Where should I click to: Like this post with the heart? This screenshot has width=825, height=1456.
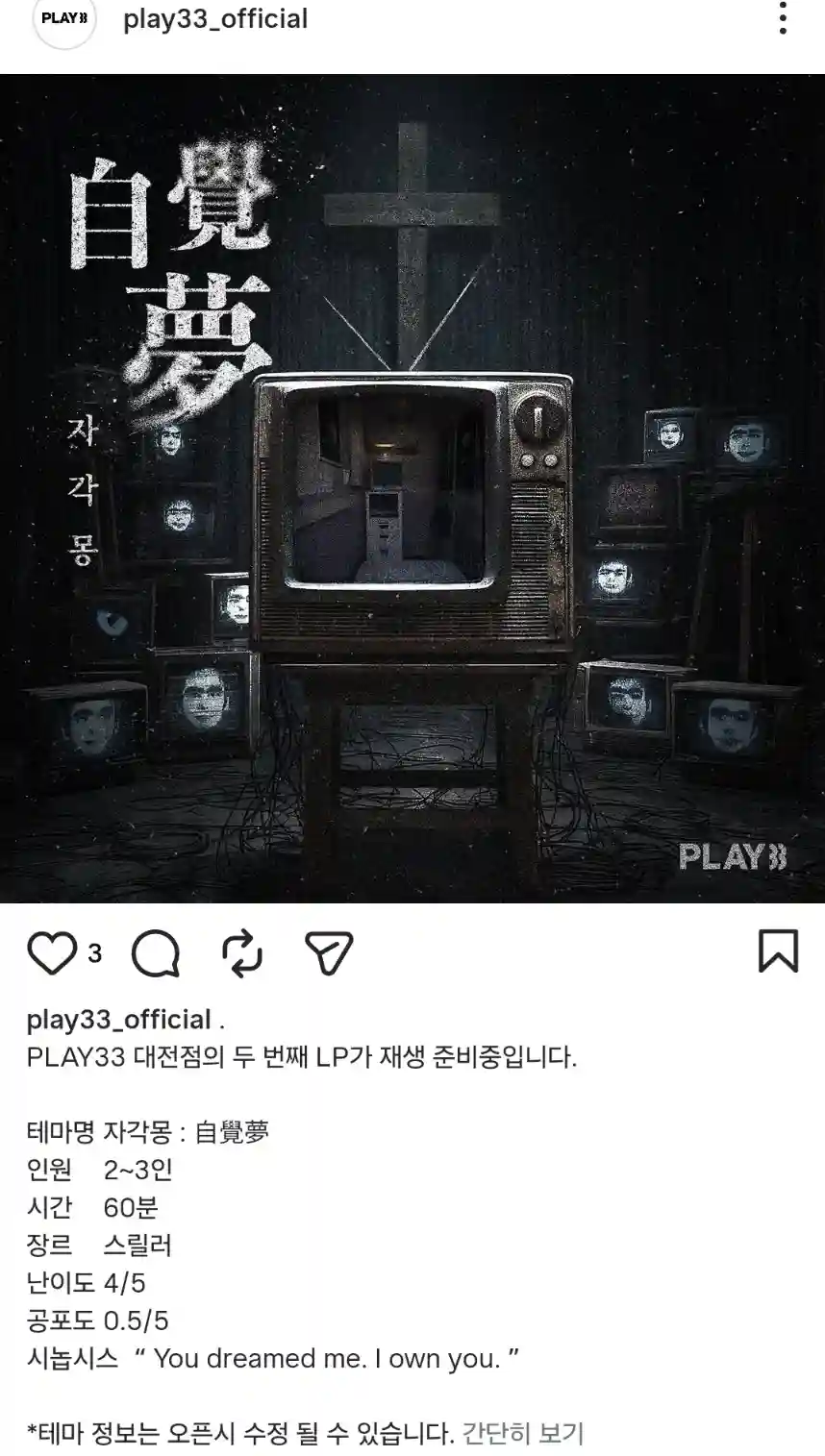tap(51, 953)
